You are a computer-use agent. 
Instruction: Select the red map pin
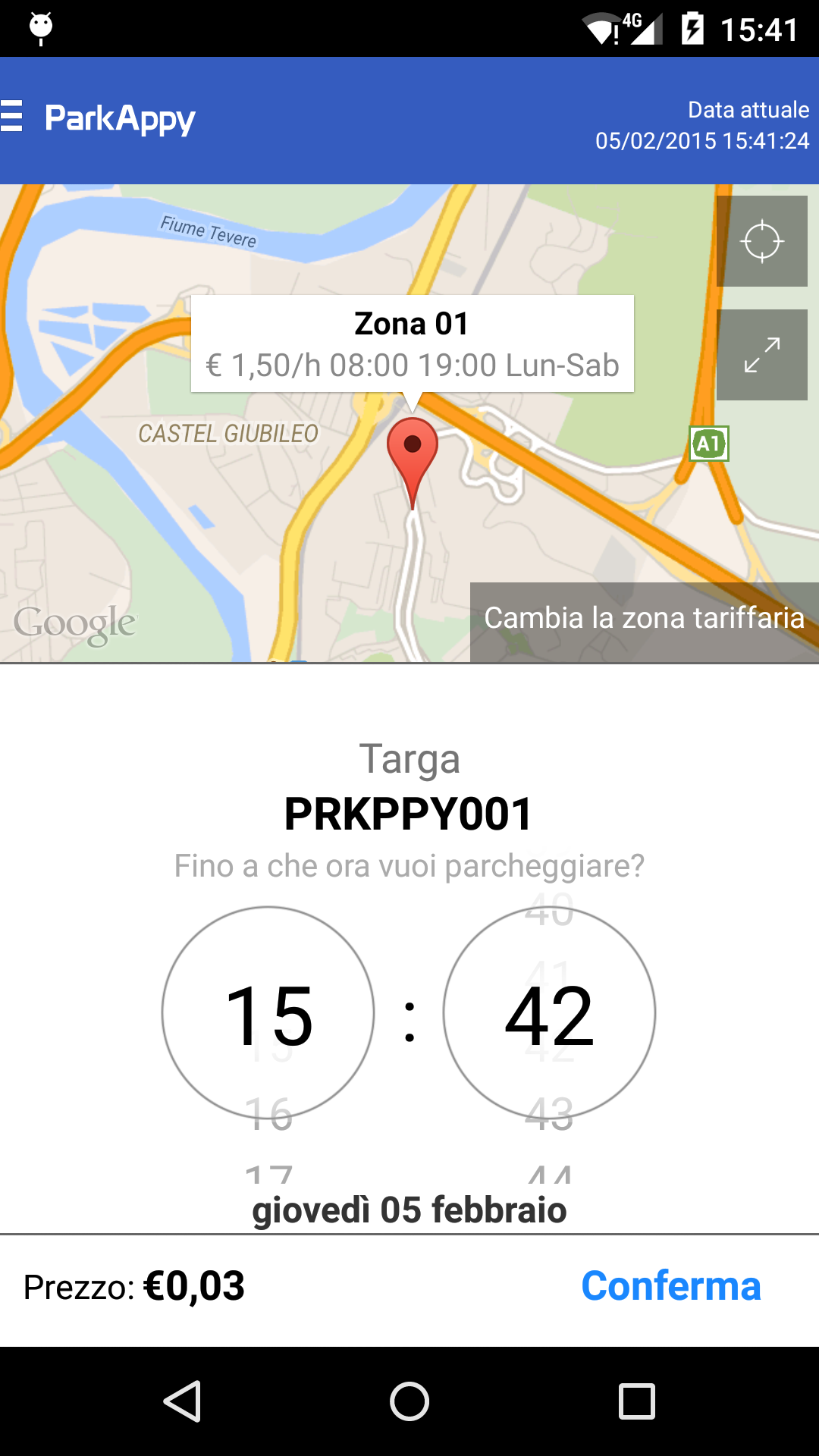click(413, 455)
